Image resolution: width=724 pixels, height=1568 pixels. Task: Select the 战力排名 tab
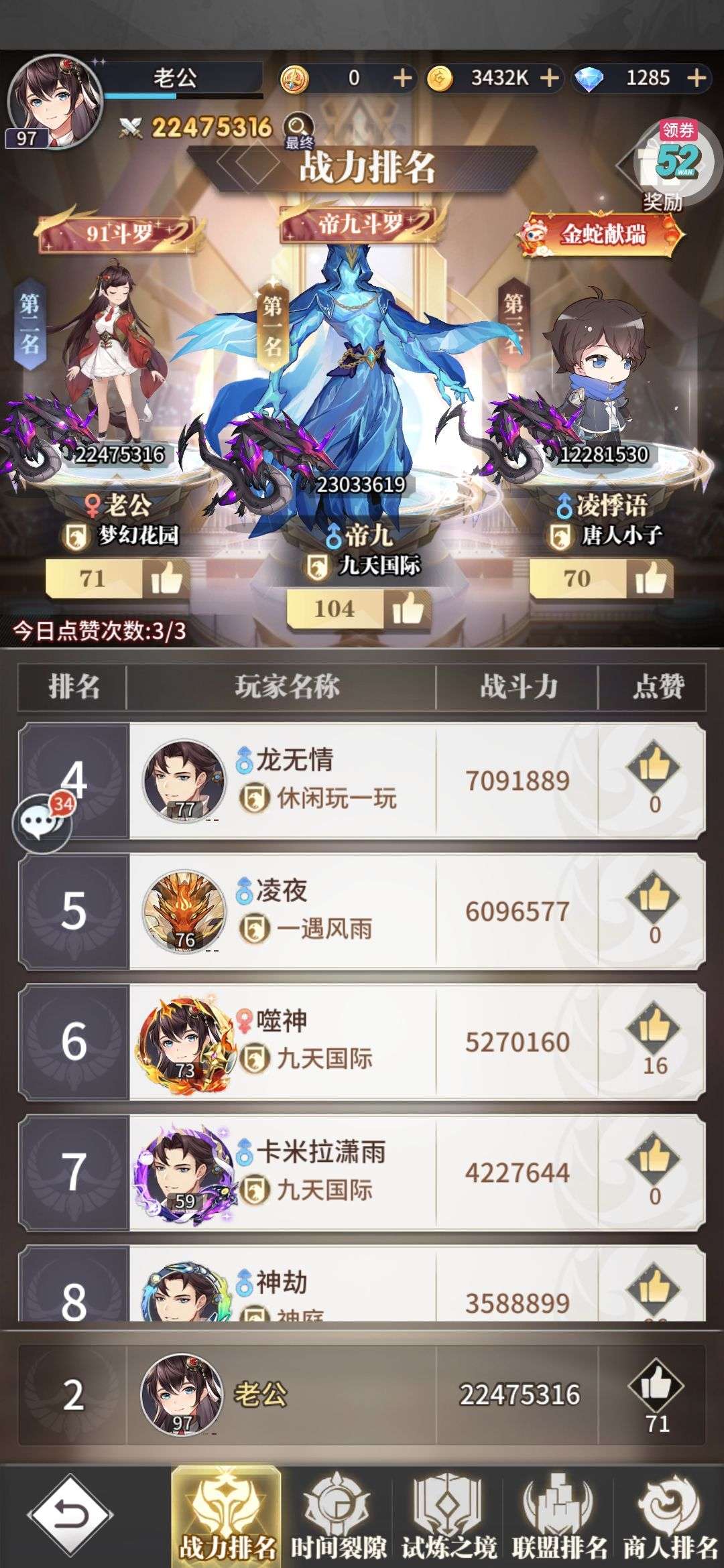coord(227,1518)
